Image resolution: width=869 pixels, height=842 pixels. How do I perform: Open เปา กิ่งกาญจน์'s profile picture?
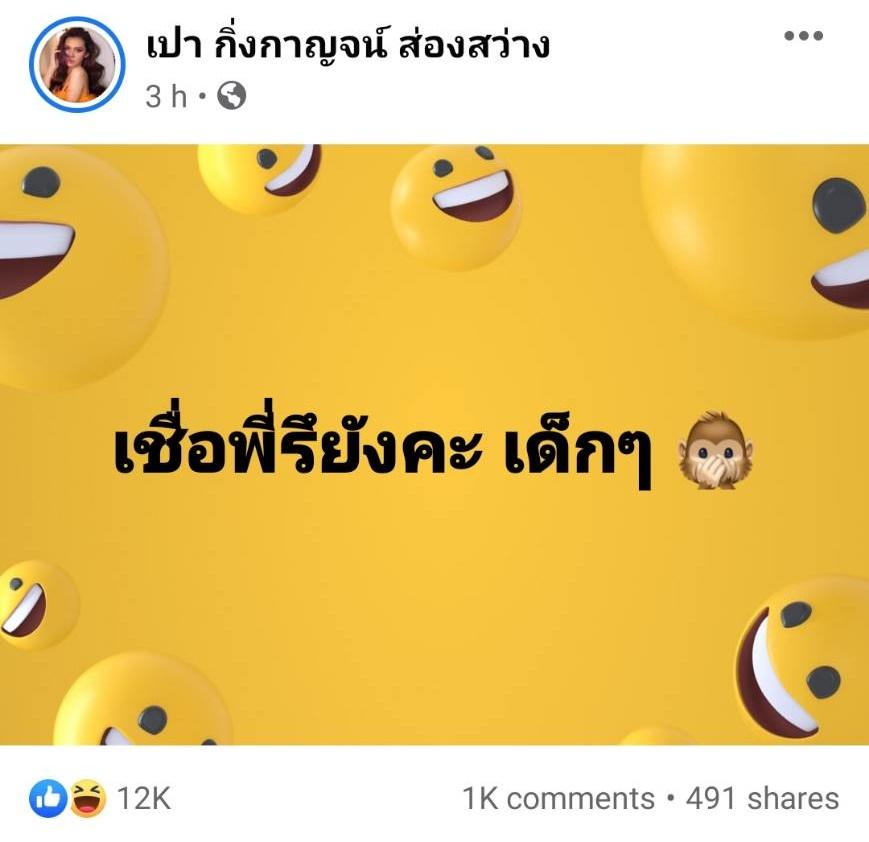(x=77, y=64)
